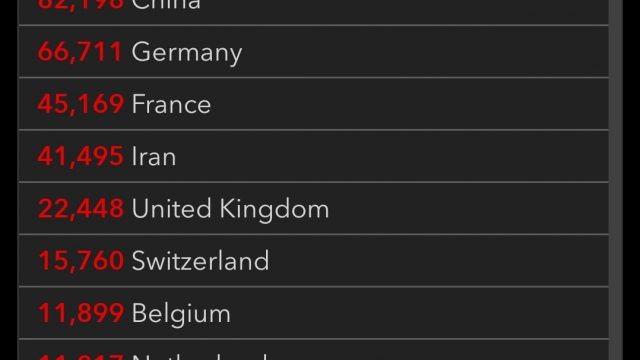Select the Germany row
640x360 pixels.
click(x=313, y=52)
